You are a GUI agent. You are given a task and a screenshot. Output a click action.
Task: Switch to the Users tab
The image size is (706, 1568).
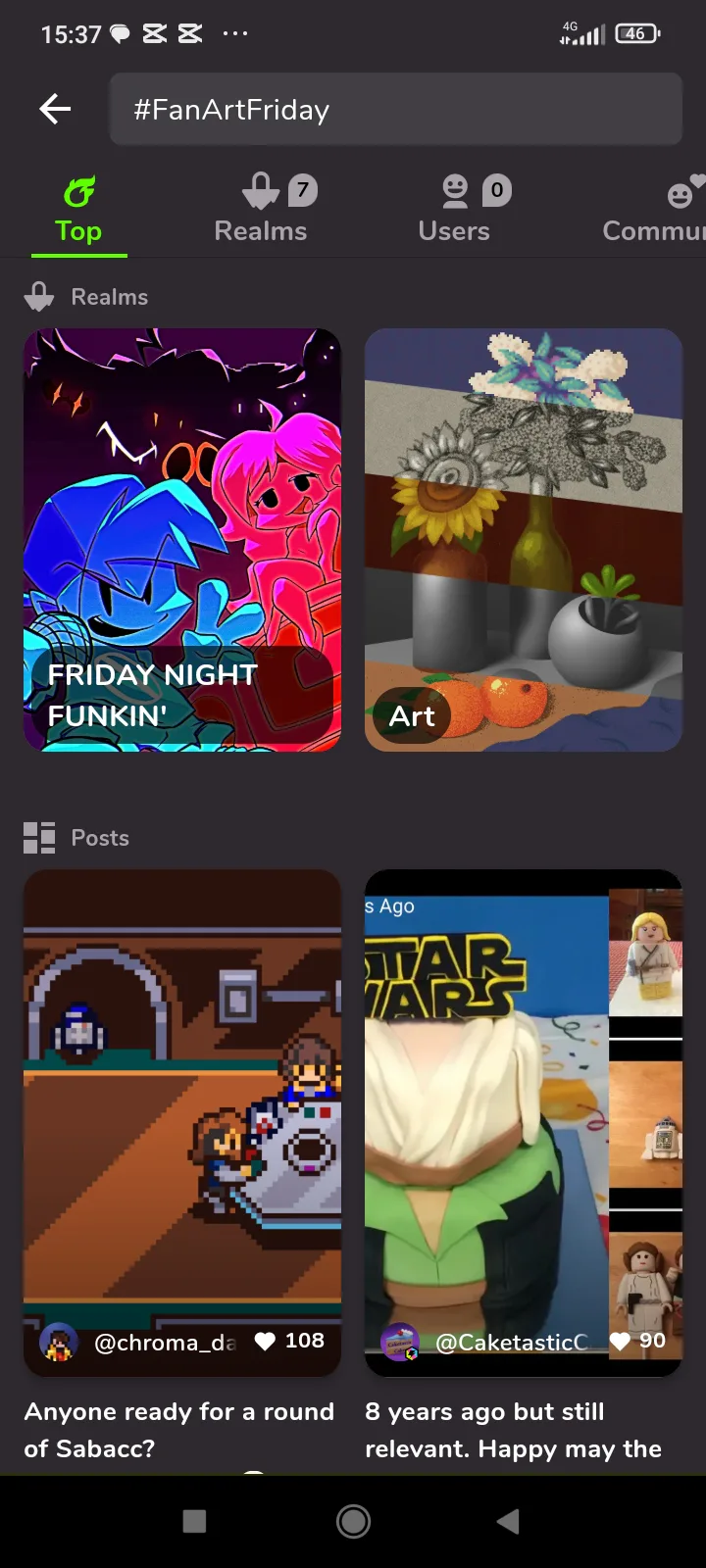pyautogui.click(x=454, y=209)
